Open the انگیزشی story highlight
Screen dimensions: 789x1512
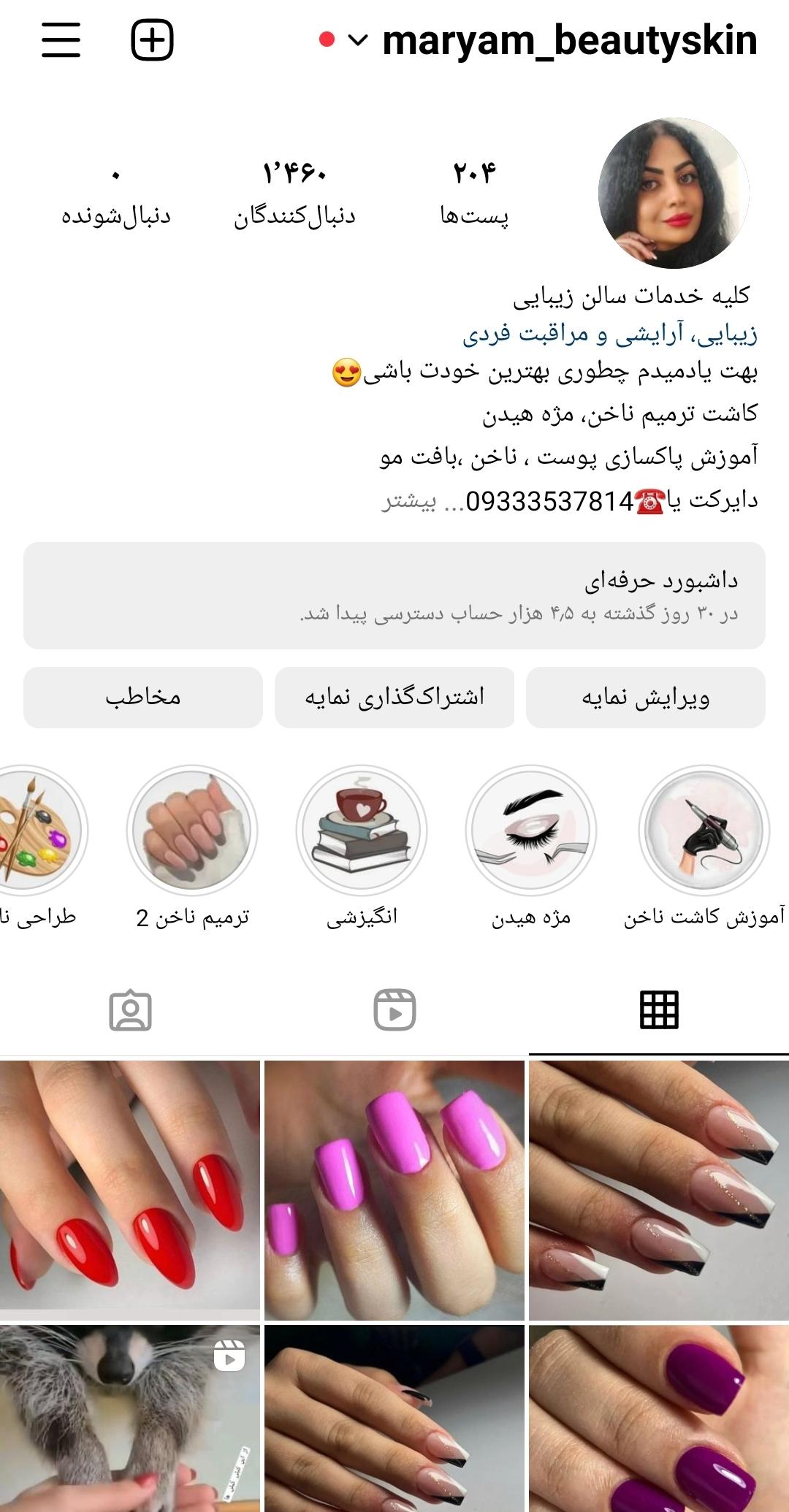362,831
